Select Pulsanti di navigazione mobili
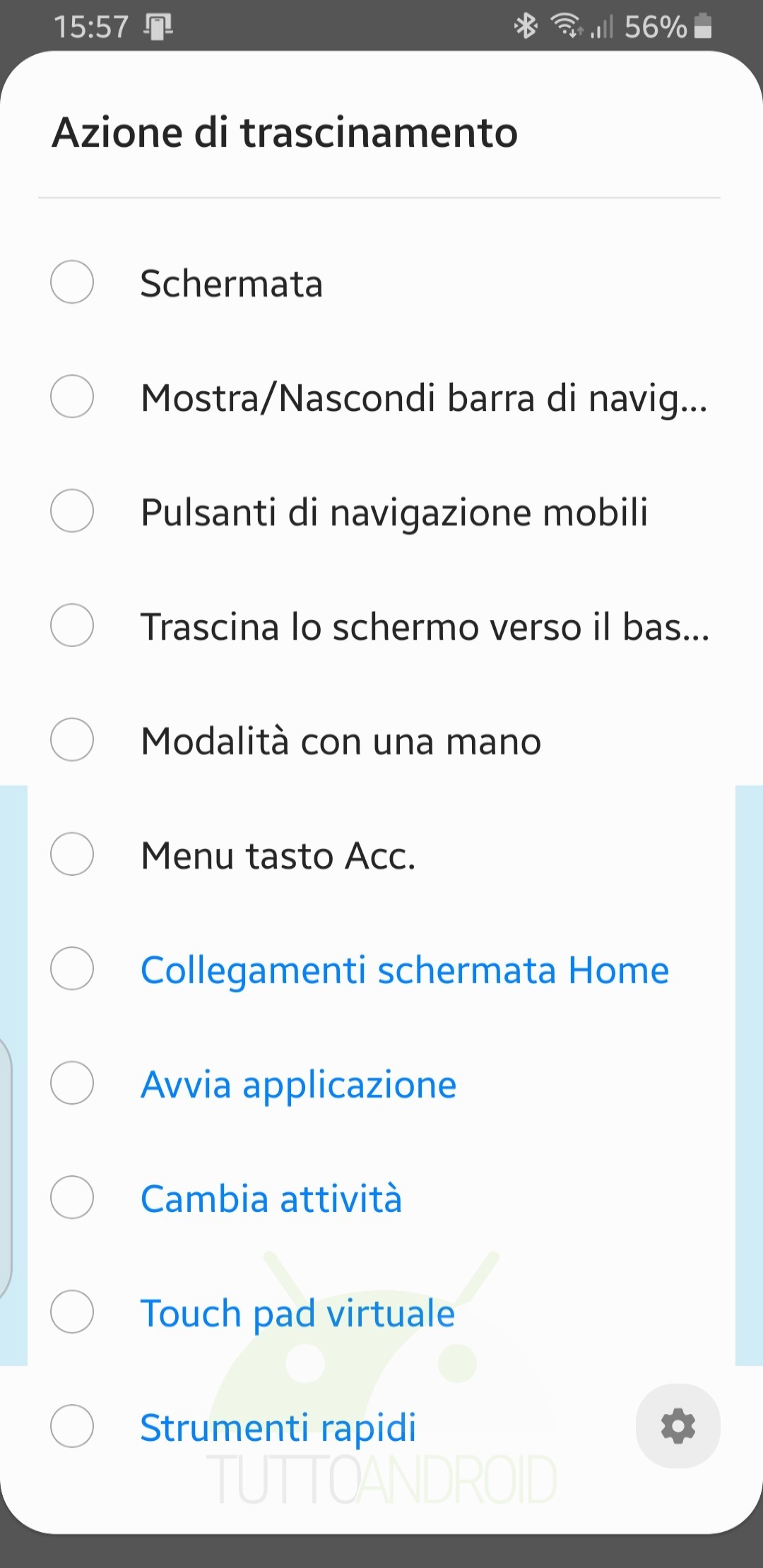The height and width of the screenshot is (1568, 763). coord(381,511)
